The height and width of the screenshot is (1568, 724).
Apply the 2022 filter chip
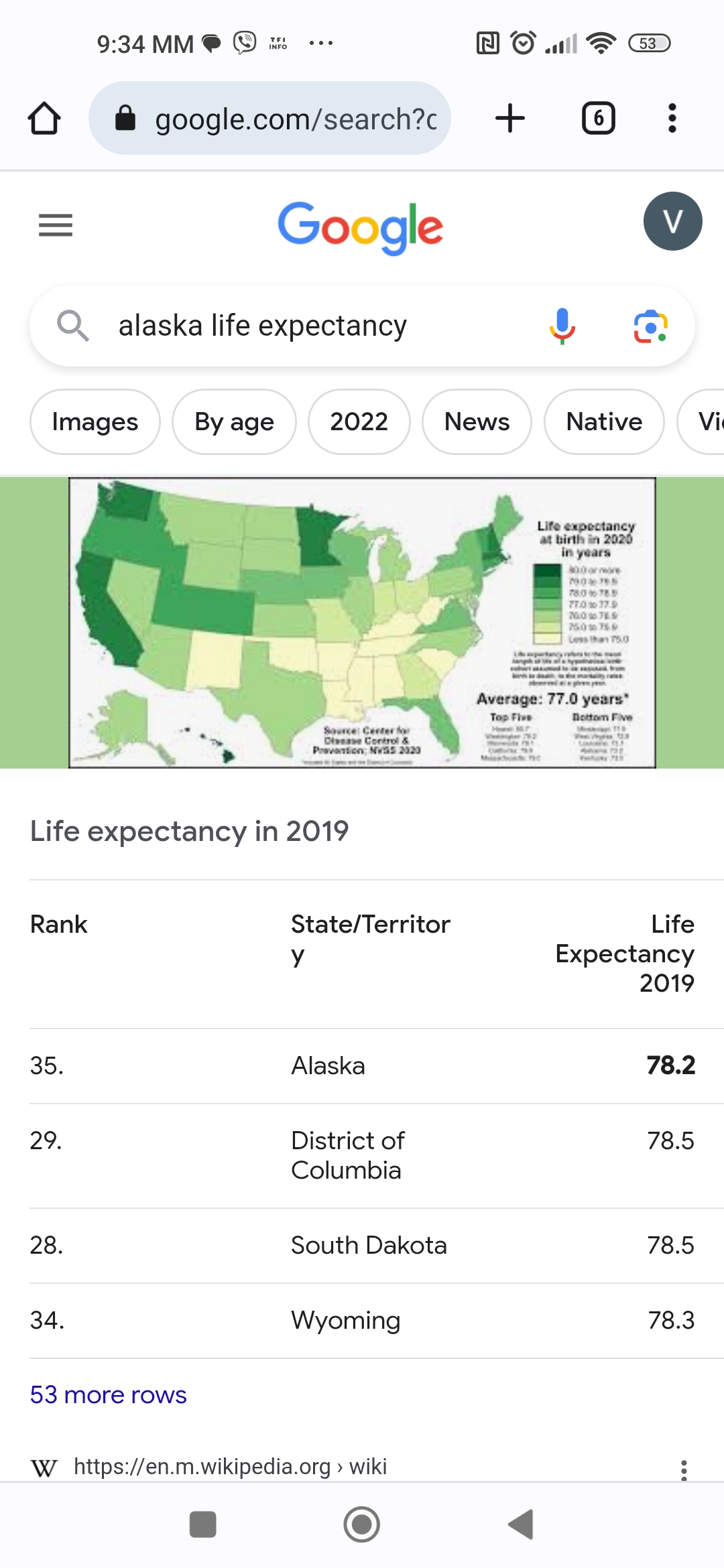point(359,422)
